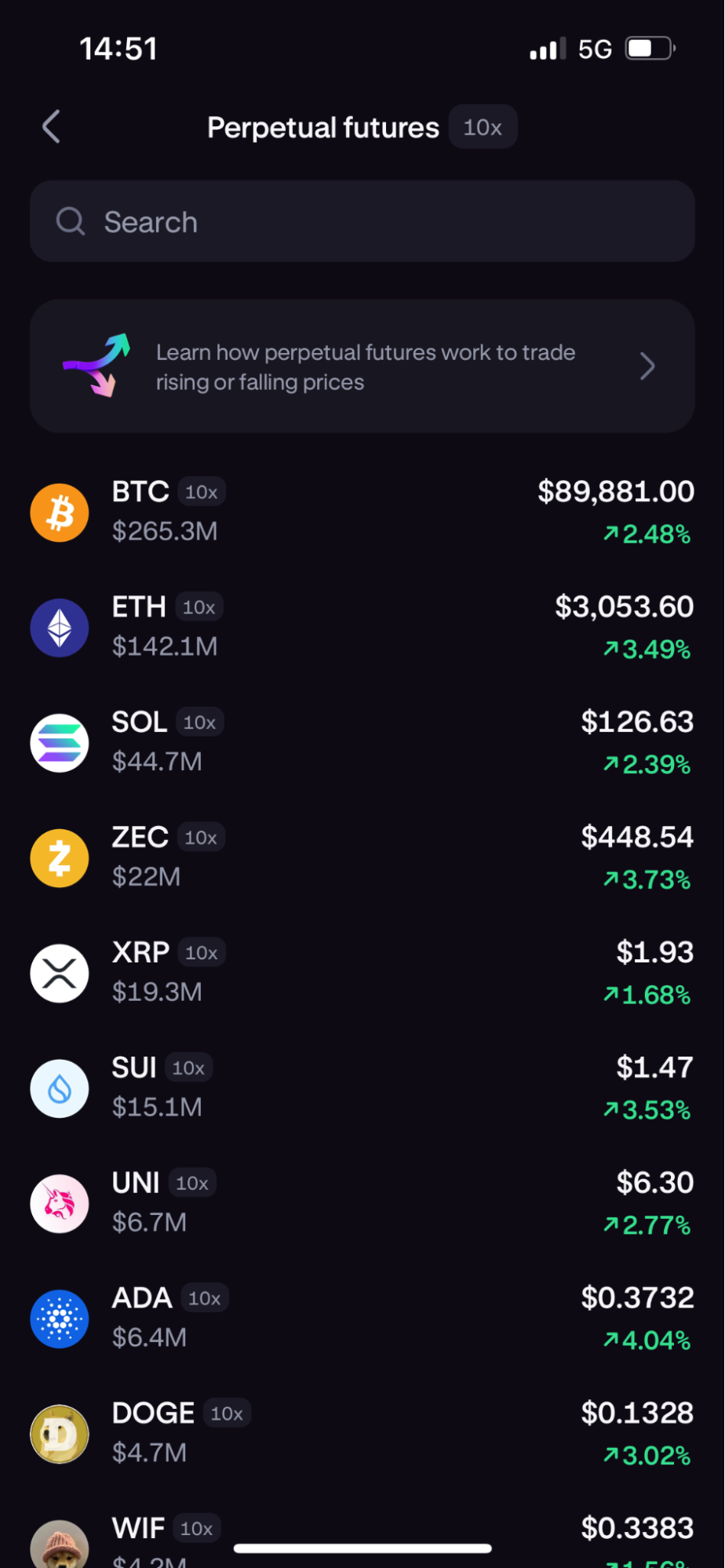Select the XRP coin icon
Viewport: 725px width, 1568px height.
coord(60,973)
